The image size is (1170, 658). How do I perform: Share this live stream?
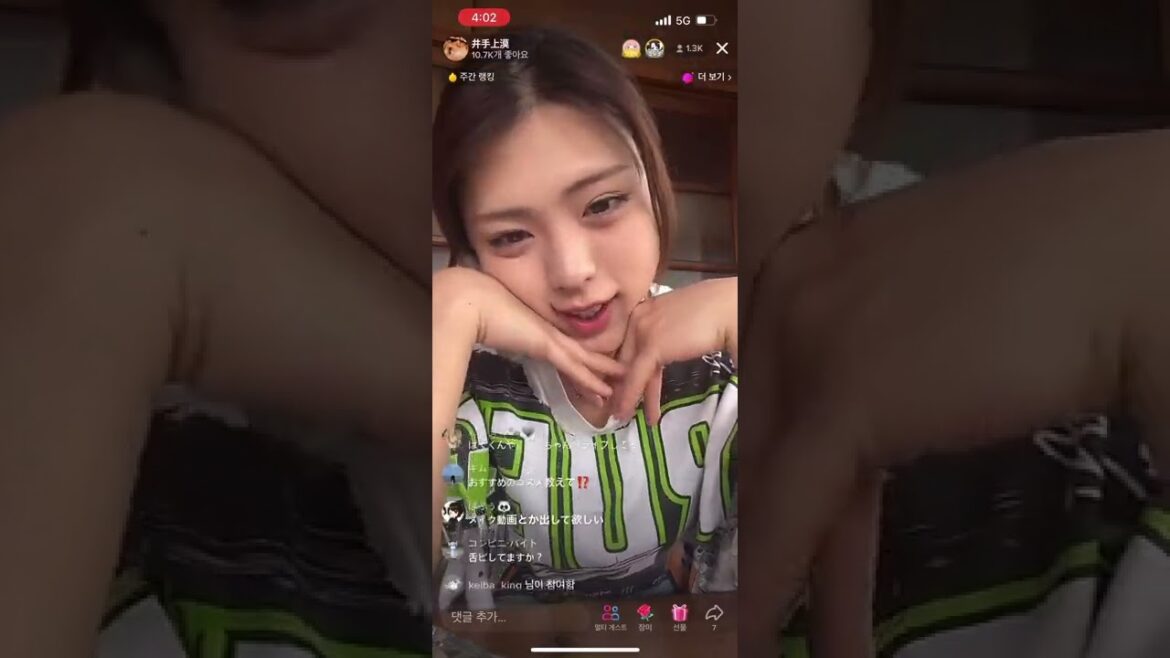(714, 616)
